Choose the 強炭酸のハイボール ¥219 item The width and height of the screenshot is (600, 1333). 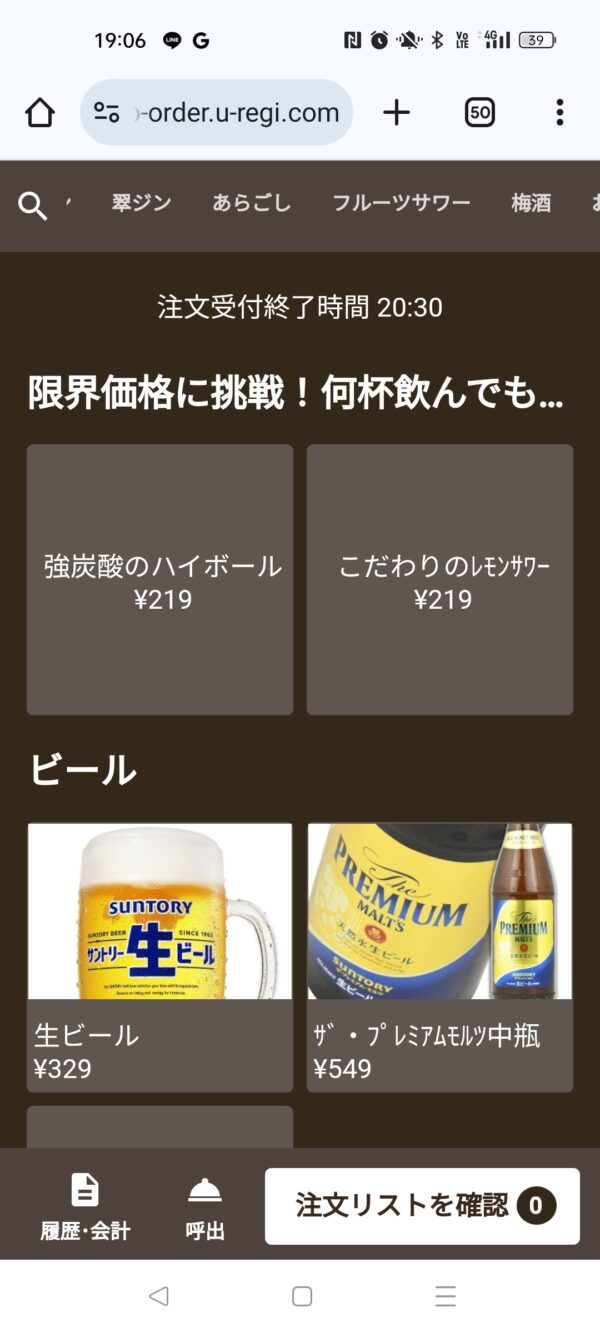tap(160, 580)
